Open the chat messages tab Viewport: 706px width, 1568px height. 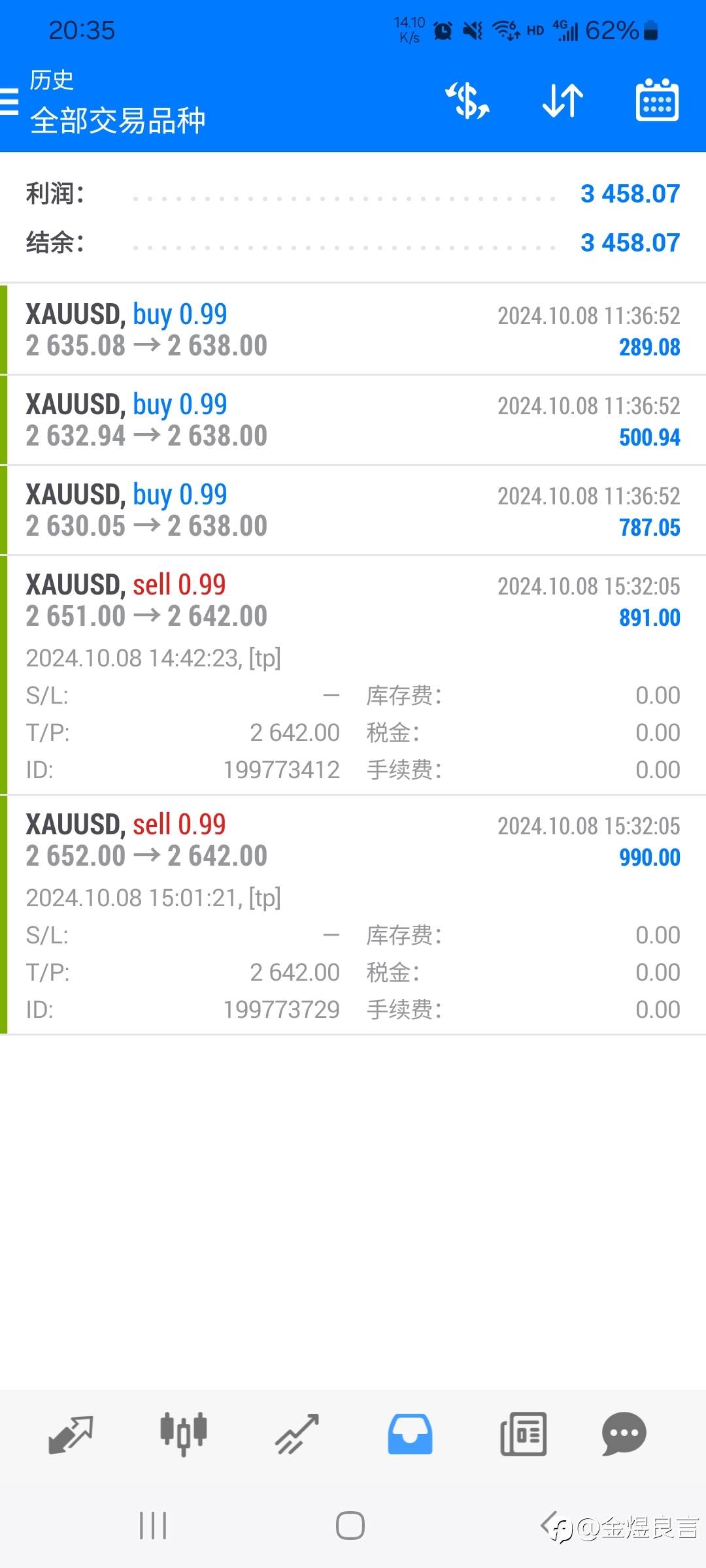click(x=624, y=1434)
